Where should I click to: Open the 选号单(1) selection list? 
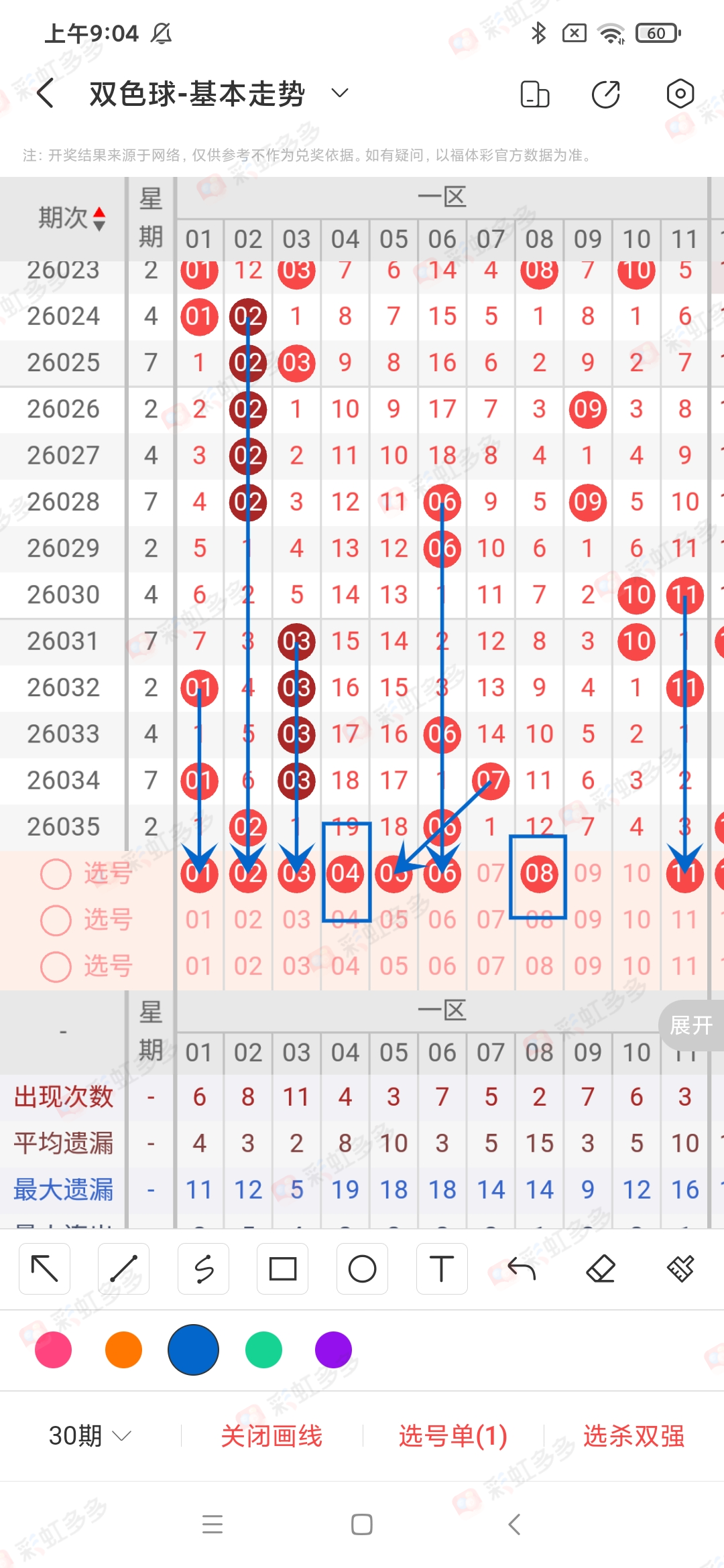452,1435
